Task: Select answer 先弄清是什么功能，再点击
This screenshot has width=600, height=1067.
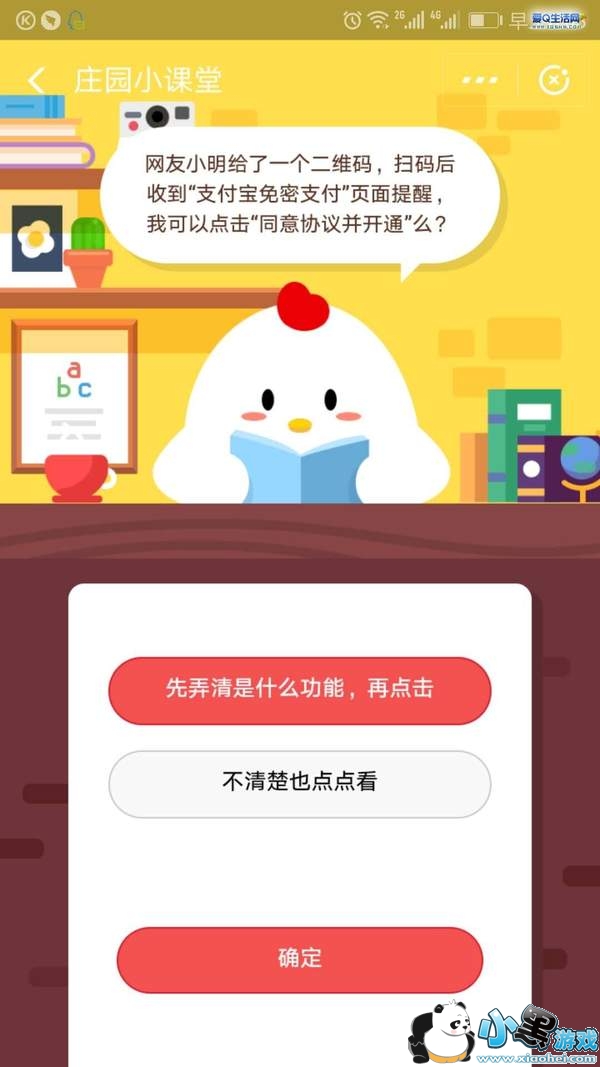Action: (299, 690)
